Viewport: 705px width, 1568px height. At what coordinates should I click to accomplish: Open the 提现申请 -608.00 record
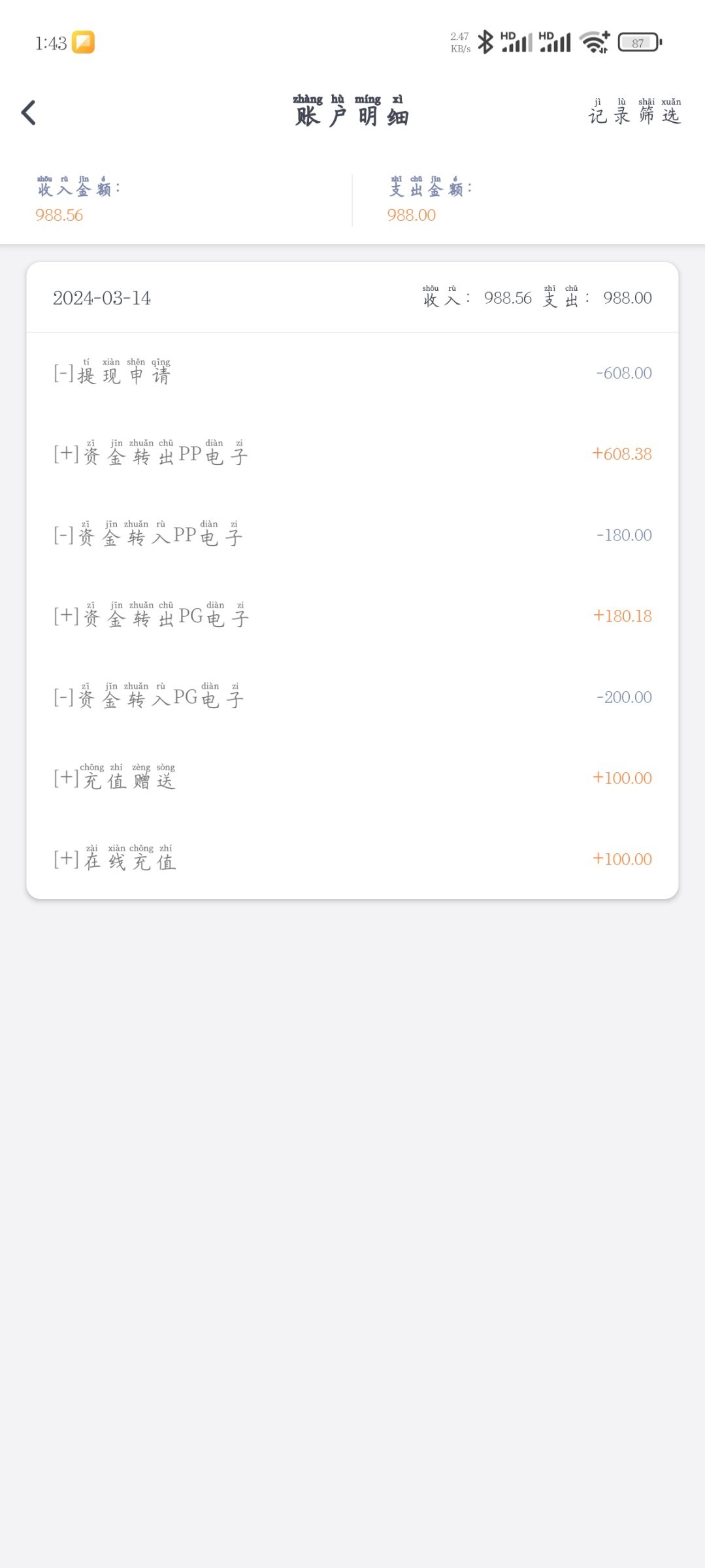[x=352, y=373]
